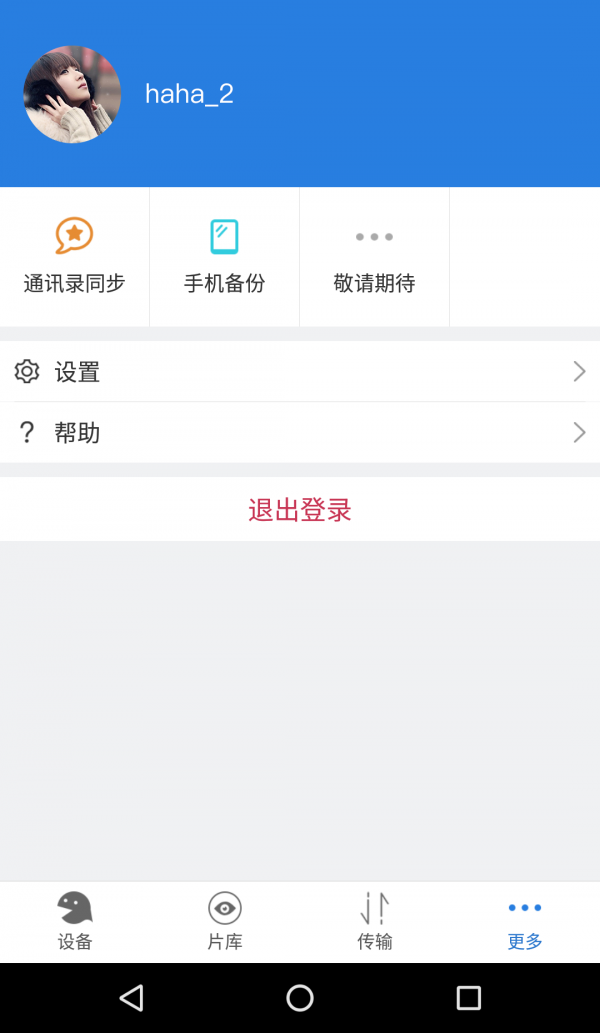Switch to the 传输 tab

pos(375,921)
